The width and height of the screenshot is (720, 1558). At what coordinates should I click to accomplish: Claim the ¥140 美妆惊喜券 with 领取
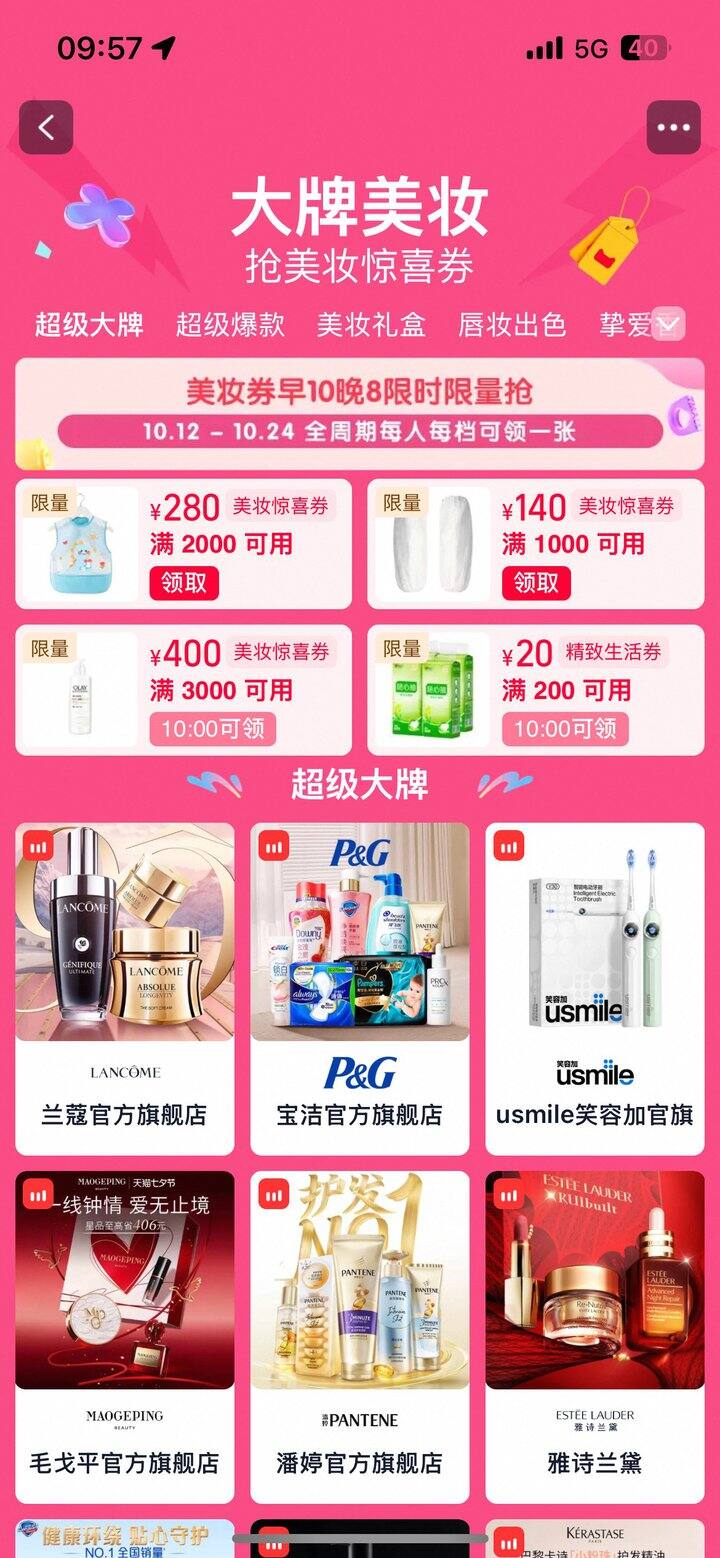(x=536, y=582)
